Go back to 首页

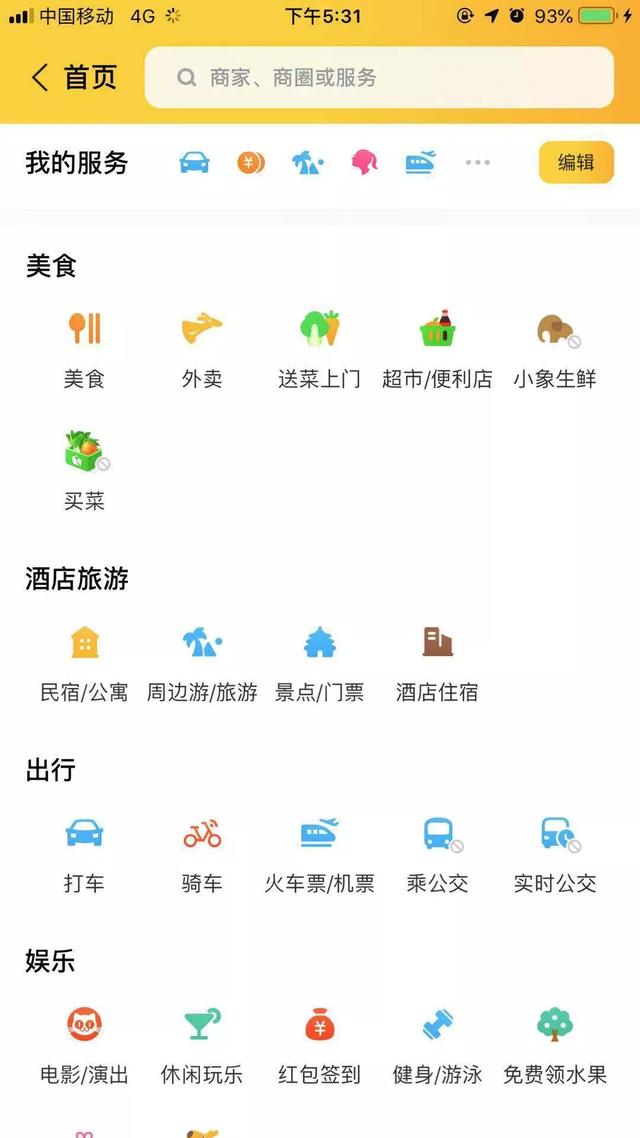coord(74,78)
